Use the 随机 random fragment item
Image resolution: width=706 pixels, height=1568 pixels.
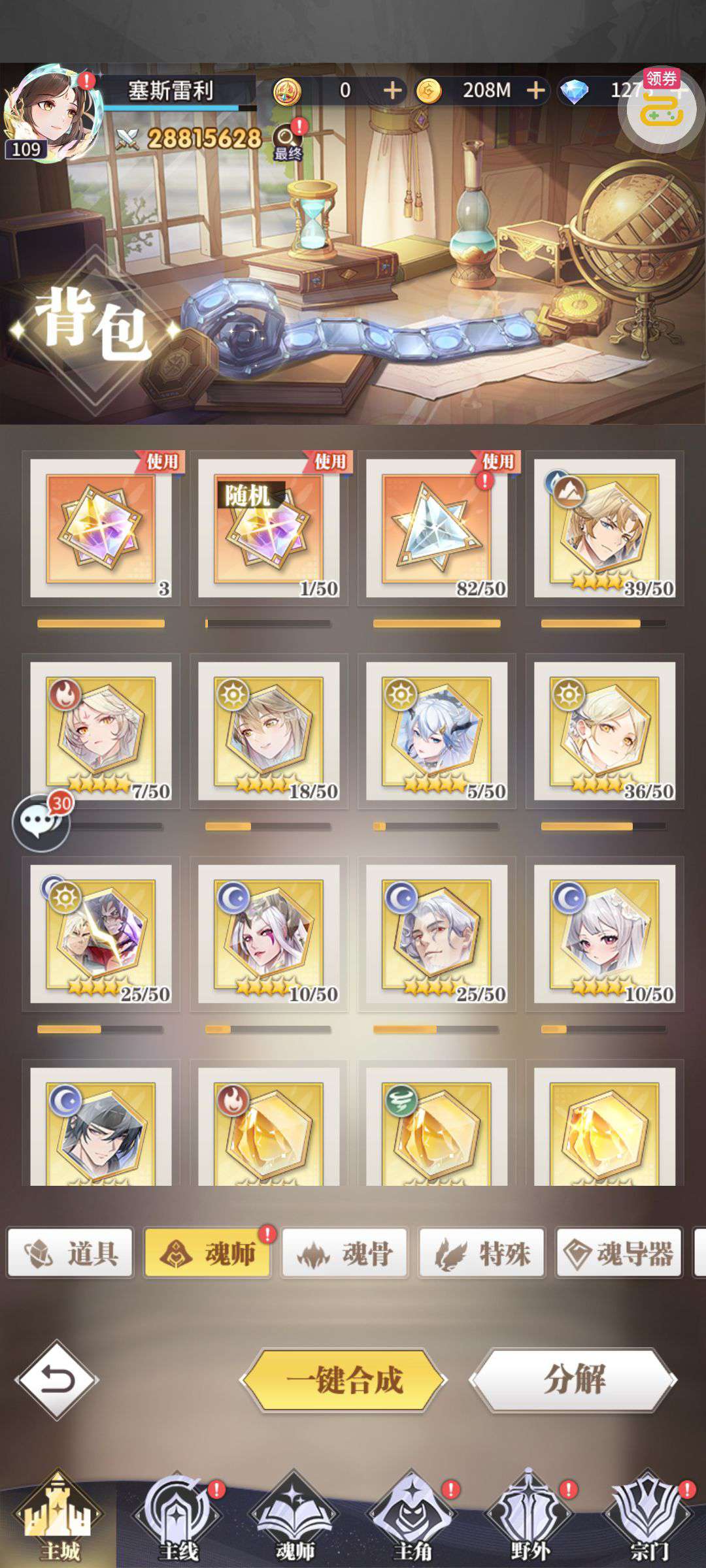coord(268,528)
